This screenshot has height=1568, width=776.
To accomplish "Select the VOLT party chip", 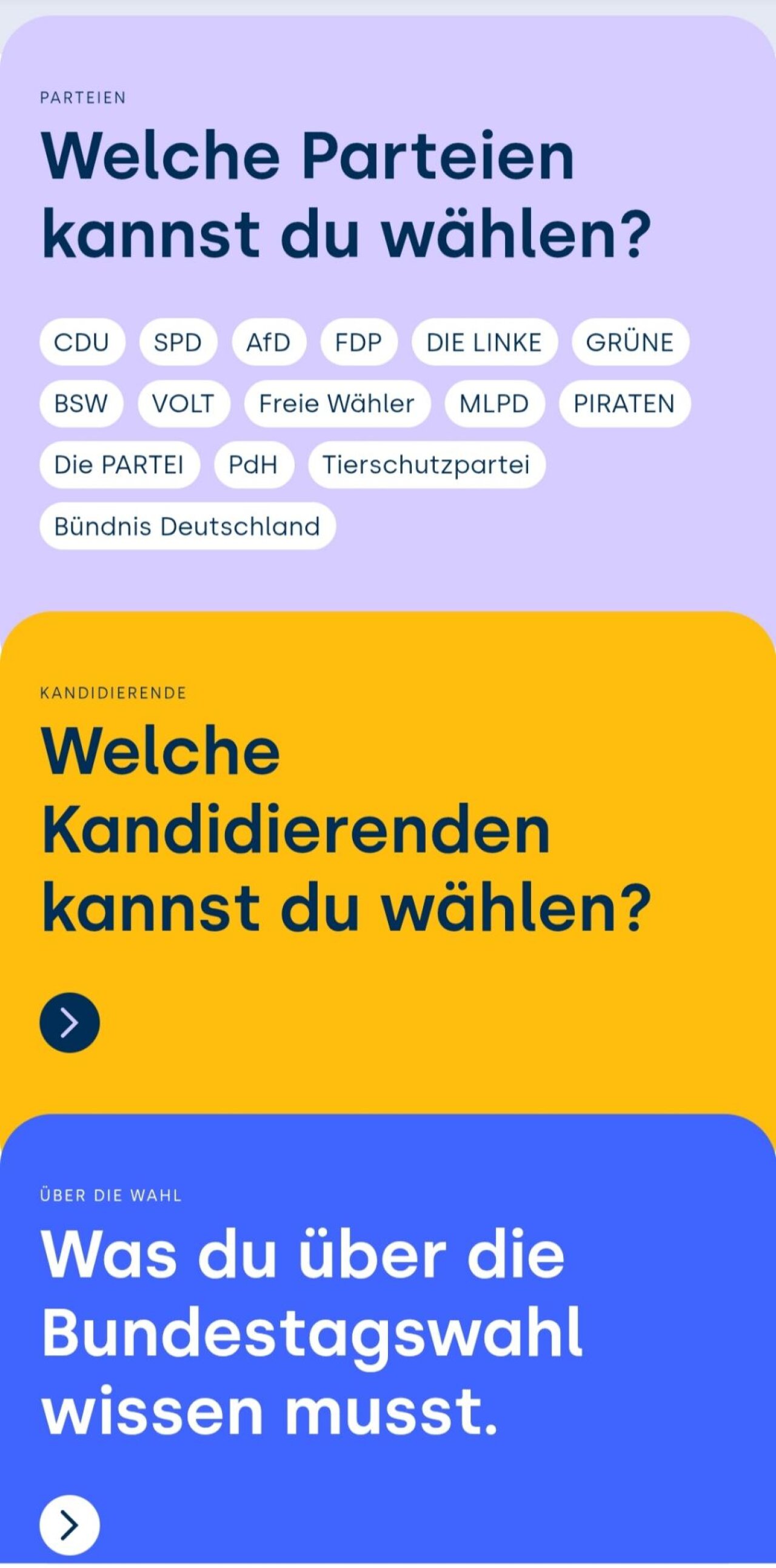I will (x=183, y=403).
